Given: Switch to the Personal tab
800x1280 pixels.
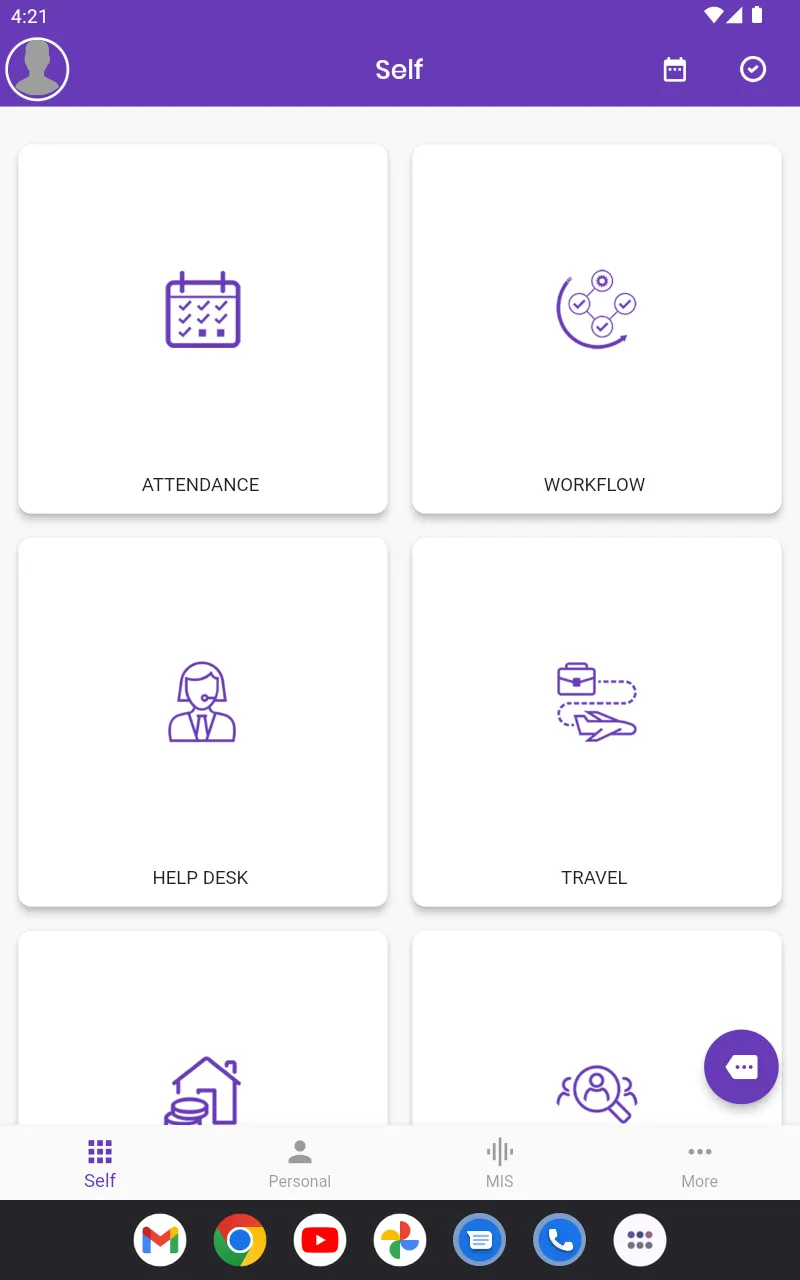Looking at the screenshot, I should coord(300,1162).
